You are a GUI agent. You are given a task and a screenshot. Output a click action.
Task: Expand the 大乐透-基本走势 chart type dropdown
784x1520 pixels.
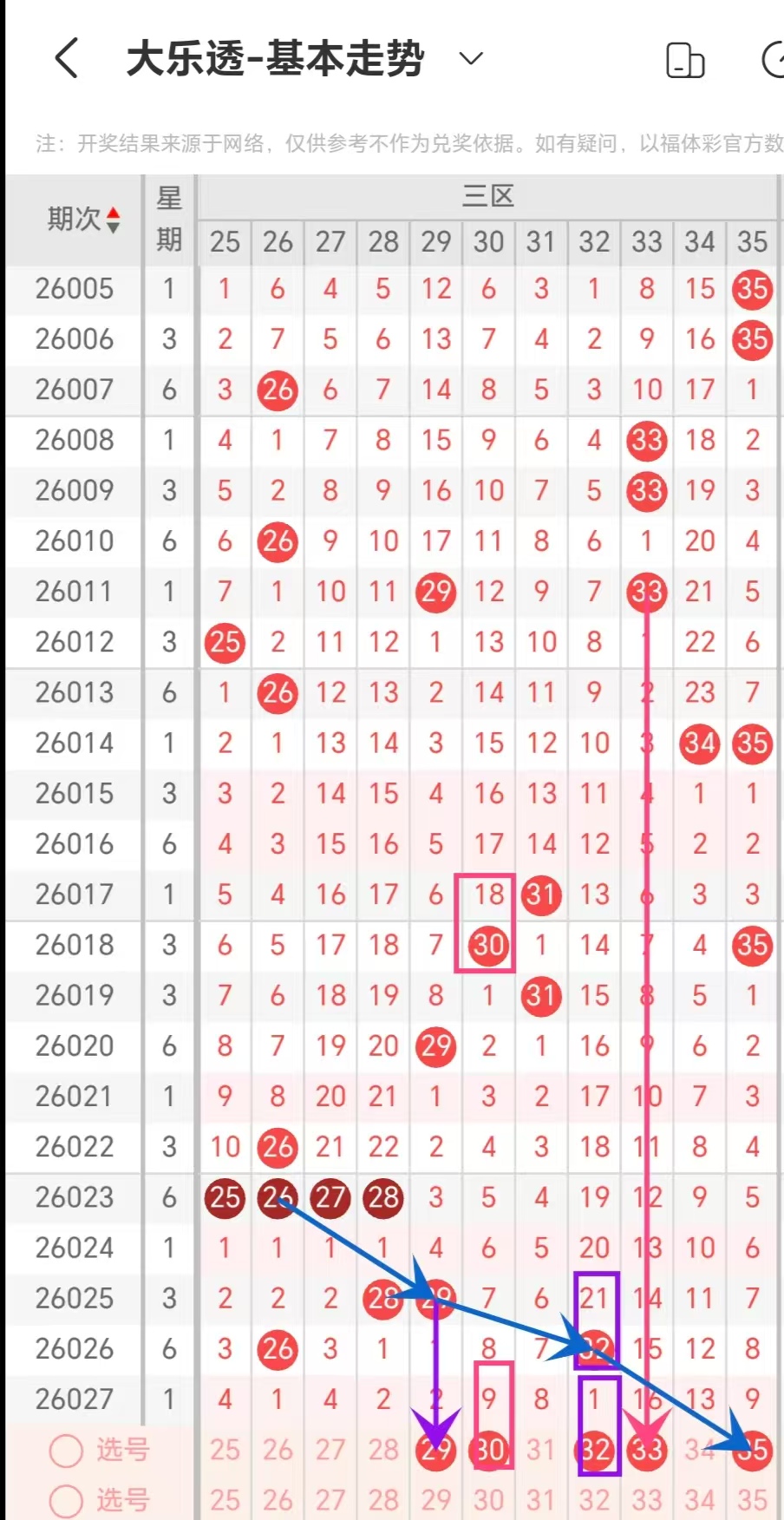click(470, 59)
